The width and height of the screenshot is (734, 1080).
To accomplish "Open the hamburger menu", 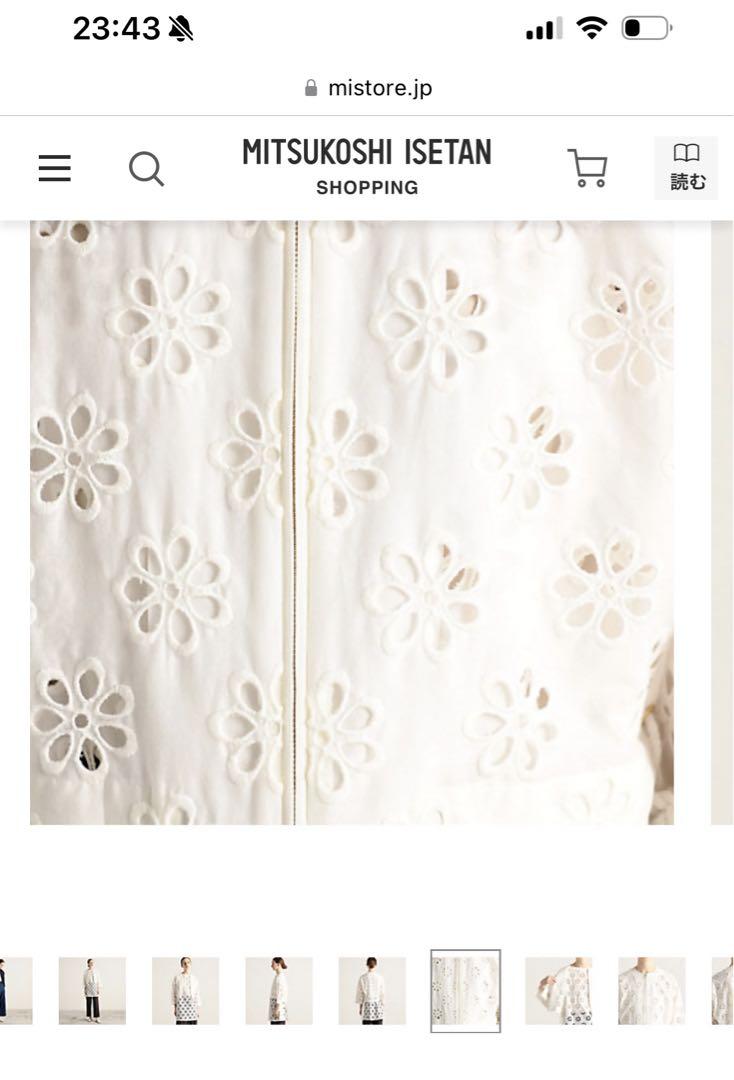I will pos(55,168).
